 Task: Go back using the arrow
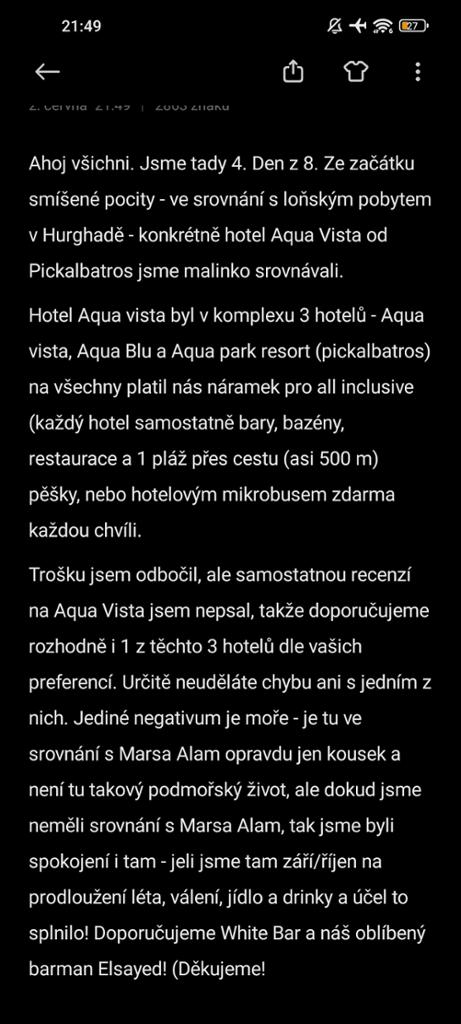tap(47, 72)
